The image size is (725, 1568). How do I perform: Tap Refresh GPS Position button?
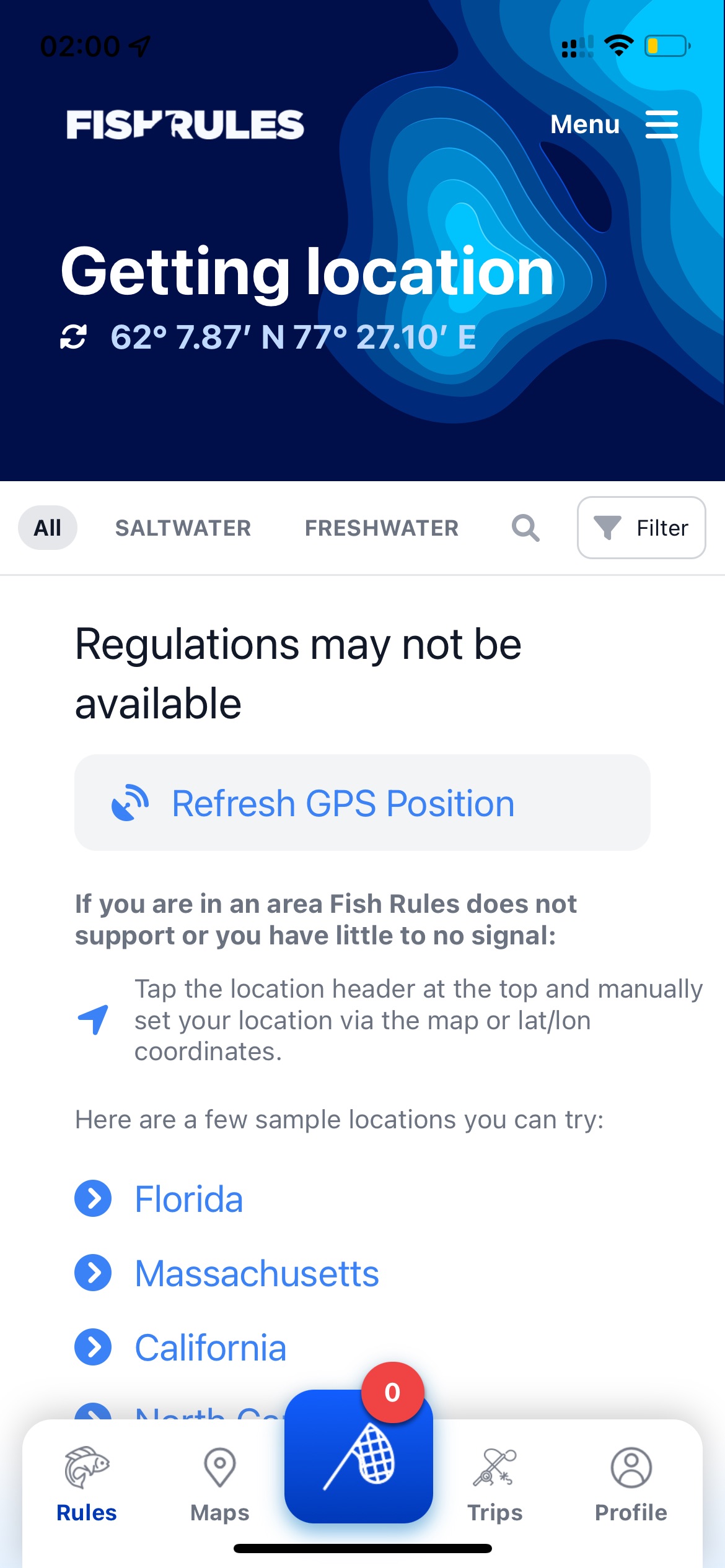[362, 803]
